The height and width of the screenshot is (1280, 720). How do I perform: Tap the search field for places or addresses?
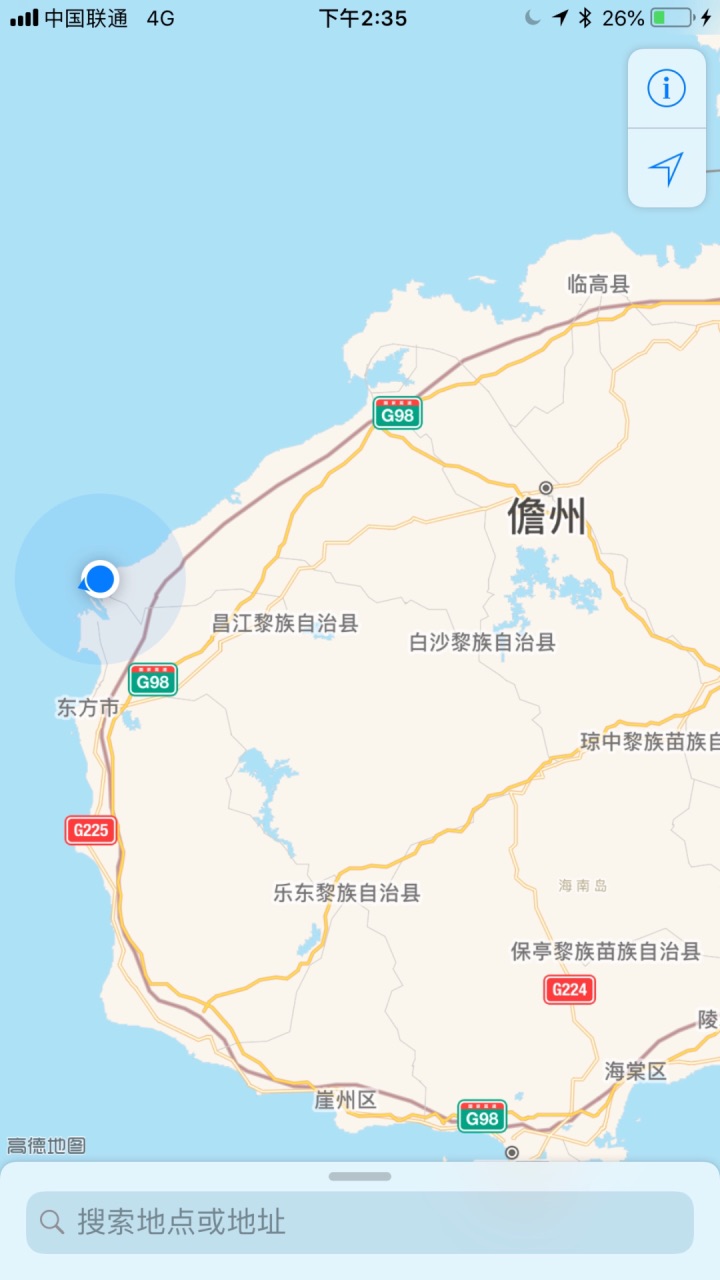click(x=360, y=1221)
